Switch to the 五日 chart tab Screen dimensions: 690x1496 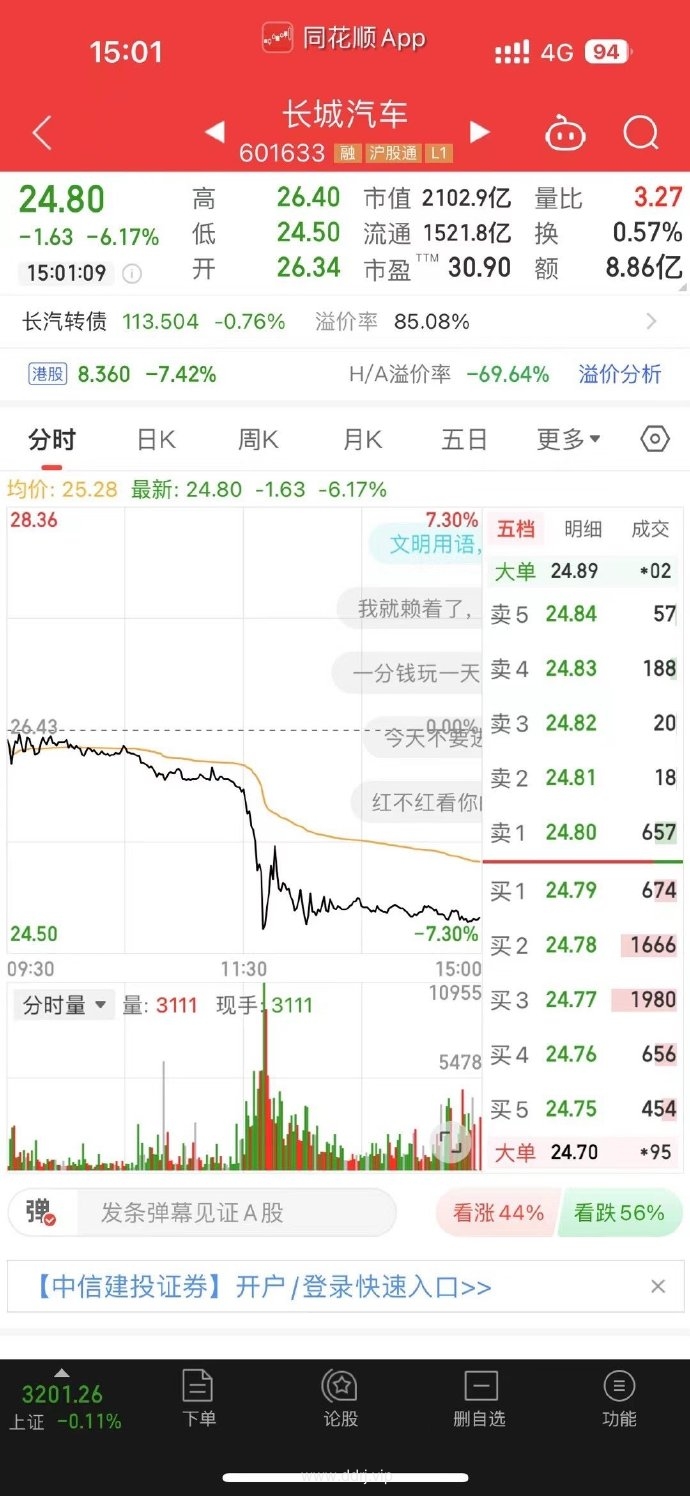464,440
